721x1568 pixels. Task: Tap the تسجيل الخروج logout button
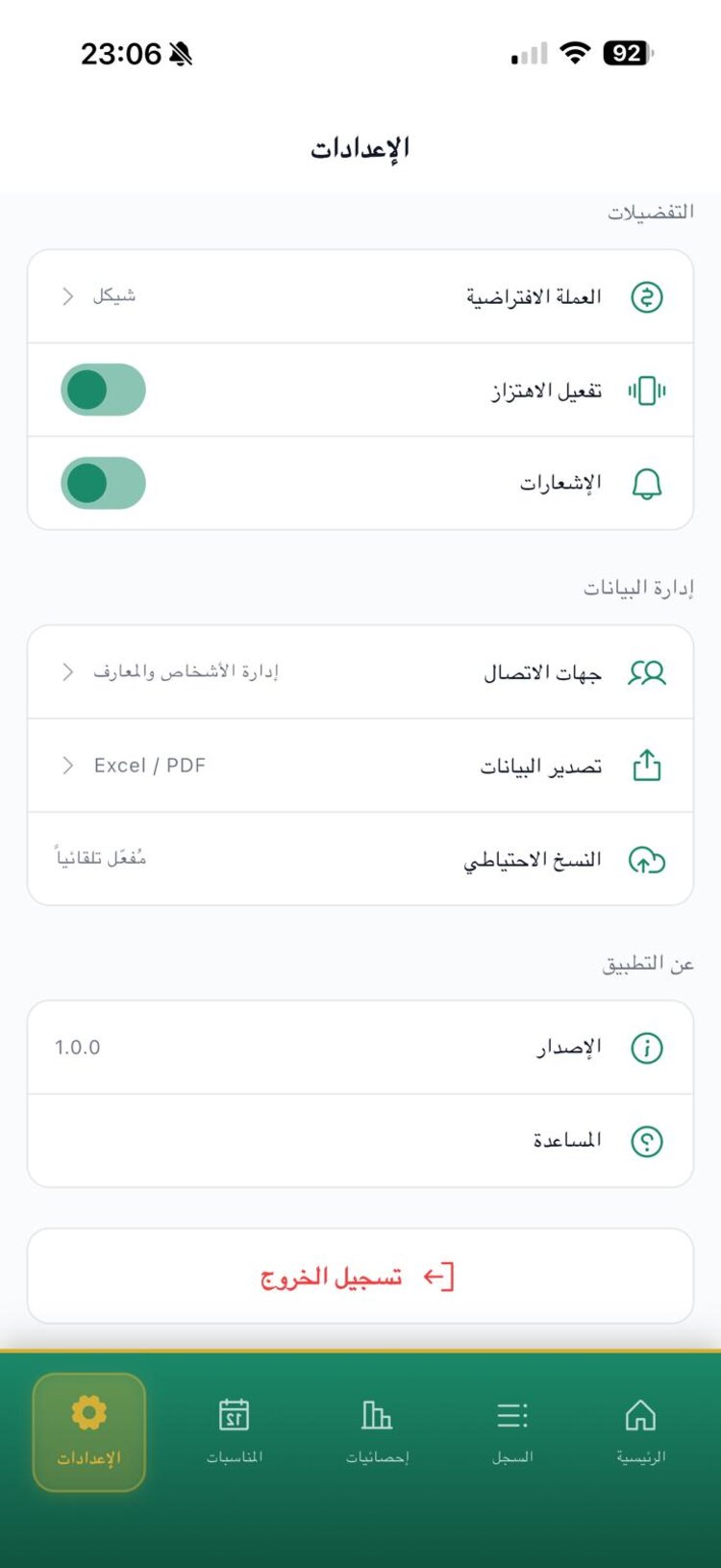(x=360, y=1277)
